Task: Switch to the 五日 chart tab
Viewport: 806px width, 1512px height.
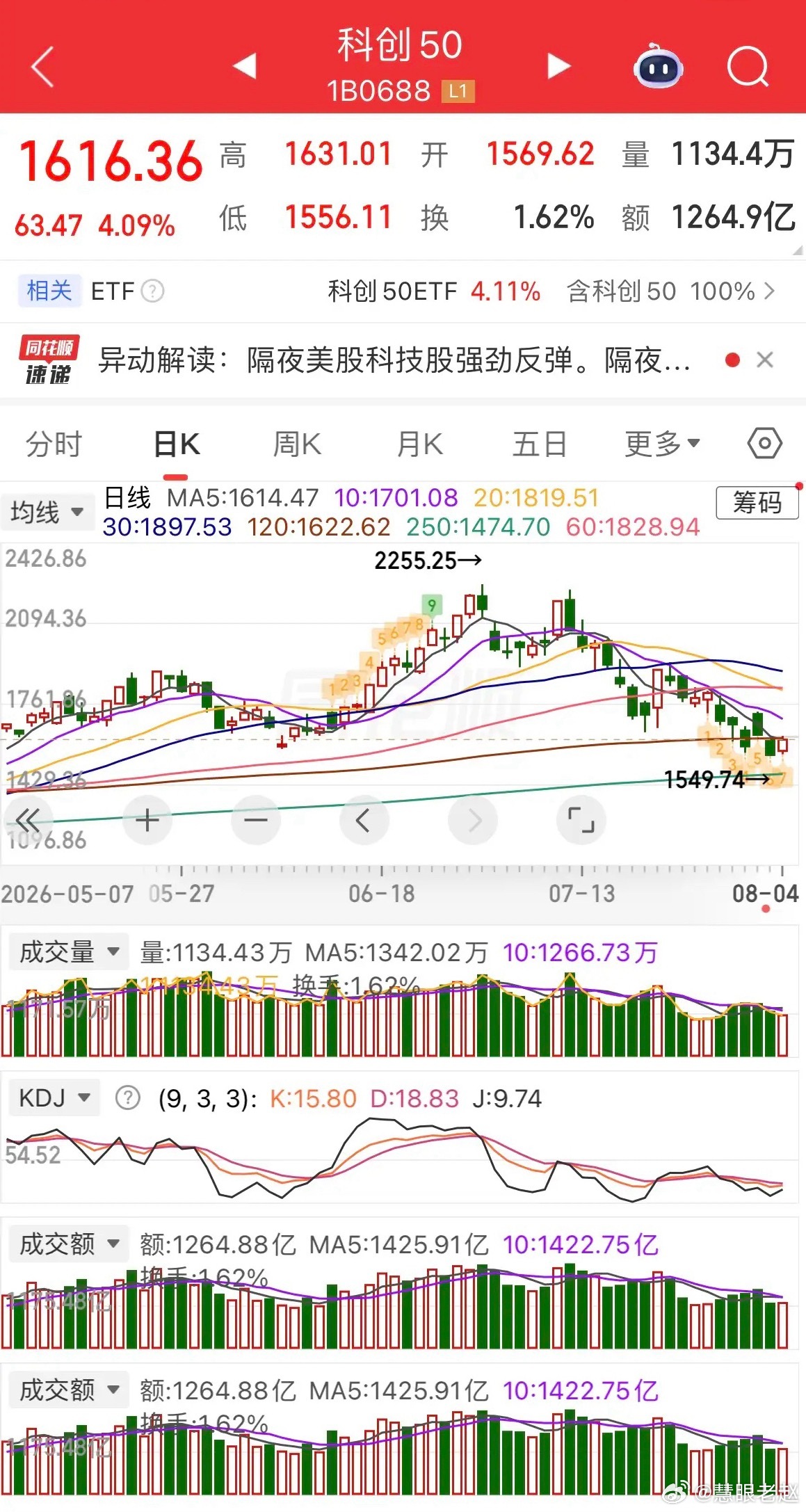Action: [x=540, y=444]
